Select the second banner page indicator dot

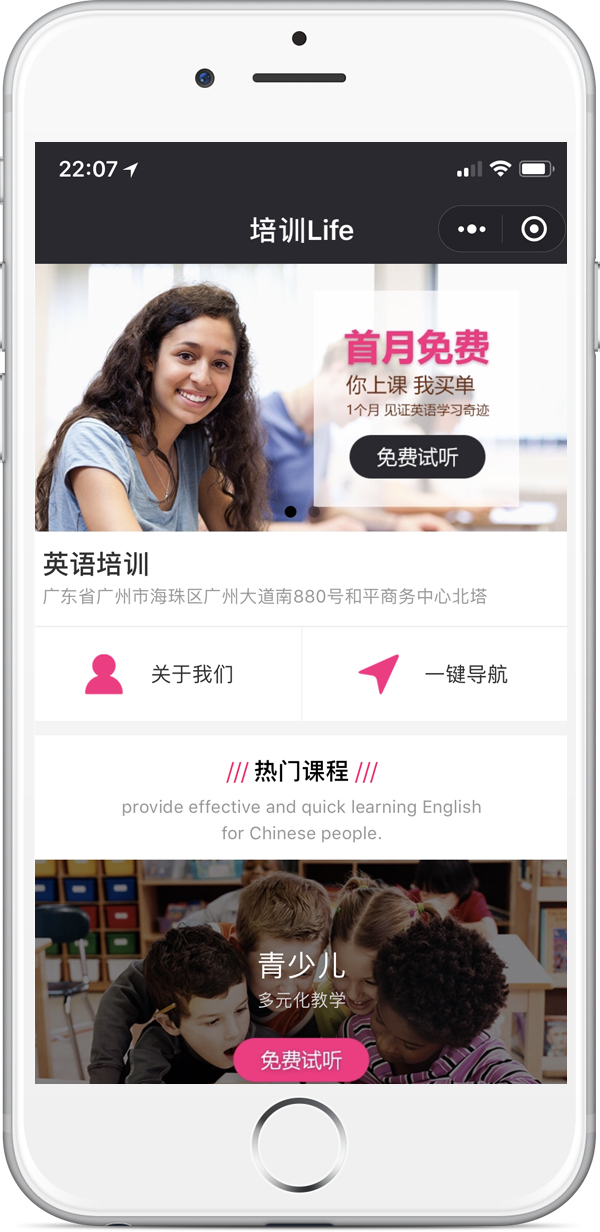(x=314, y=511)
